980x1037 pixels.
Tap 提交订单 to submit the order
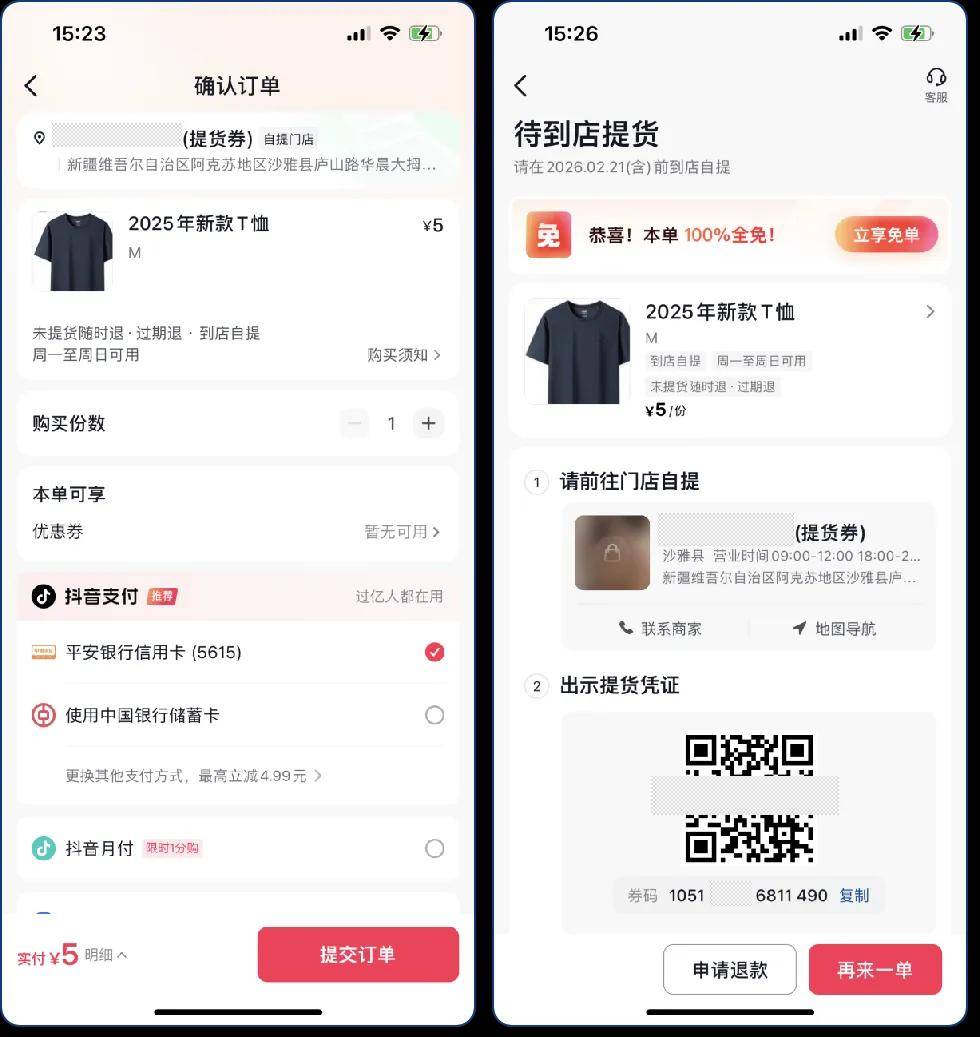(x=358, y=954)
